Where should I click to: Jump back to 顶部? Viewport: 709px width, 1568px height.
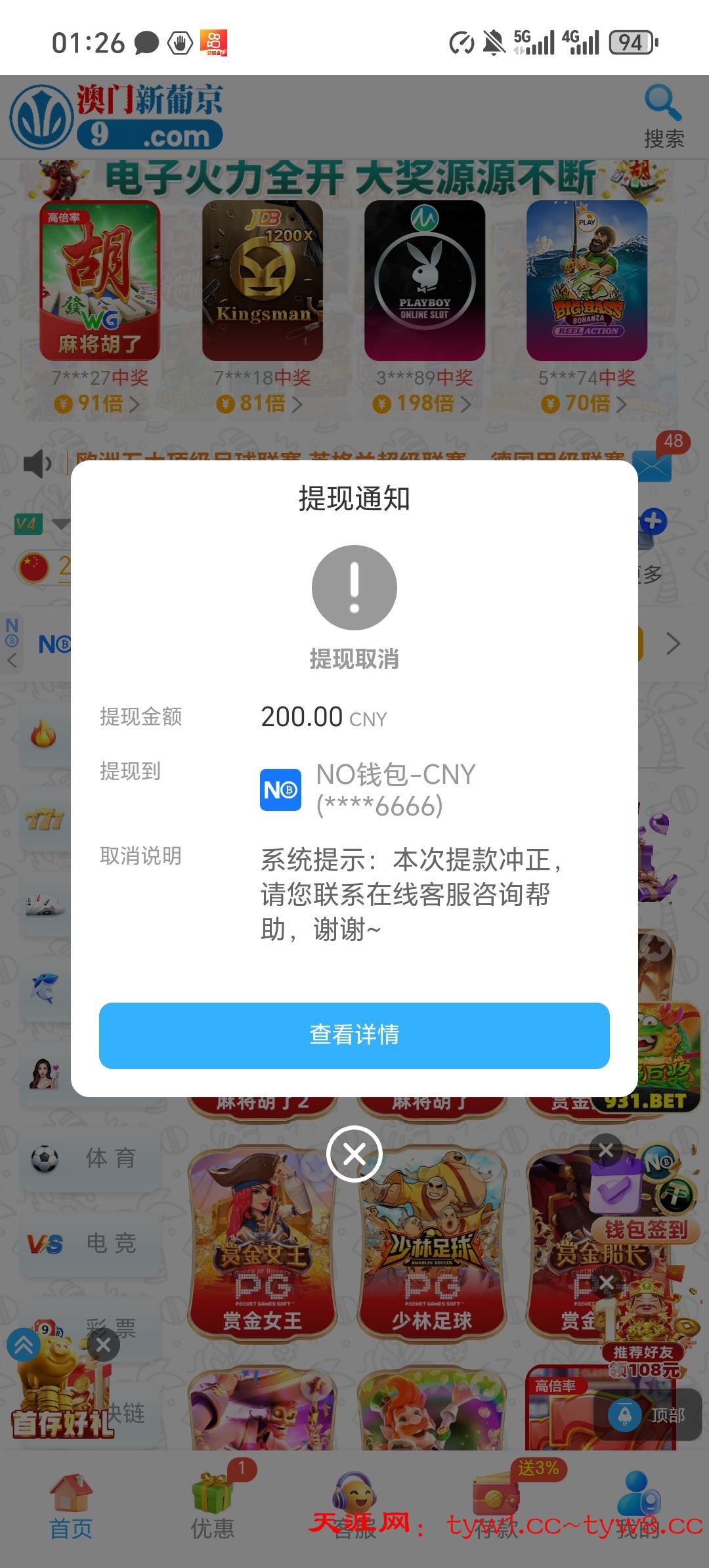648,1415
